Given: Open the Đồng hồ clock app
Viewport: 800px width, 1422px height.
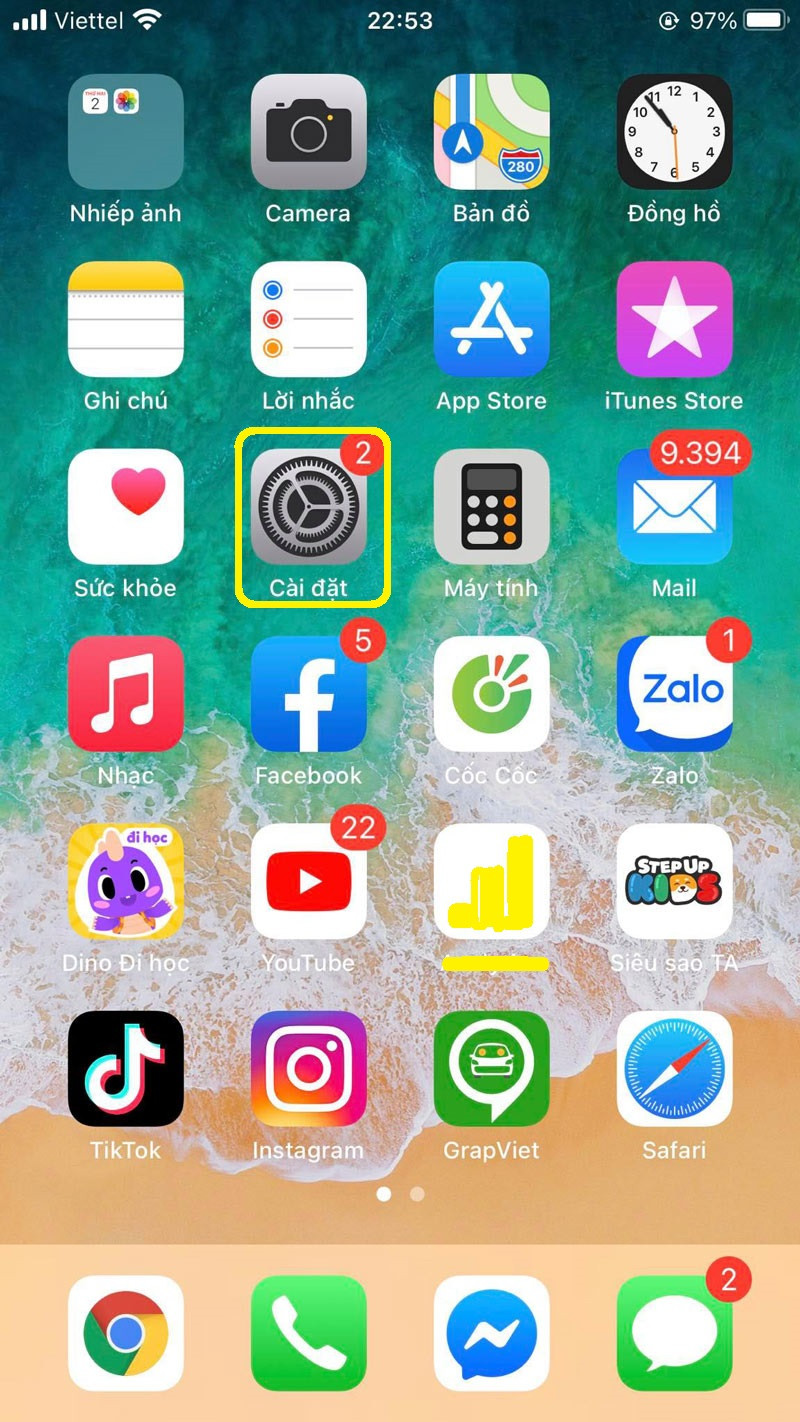Looking at the screenshot, I should coord(674,132).
